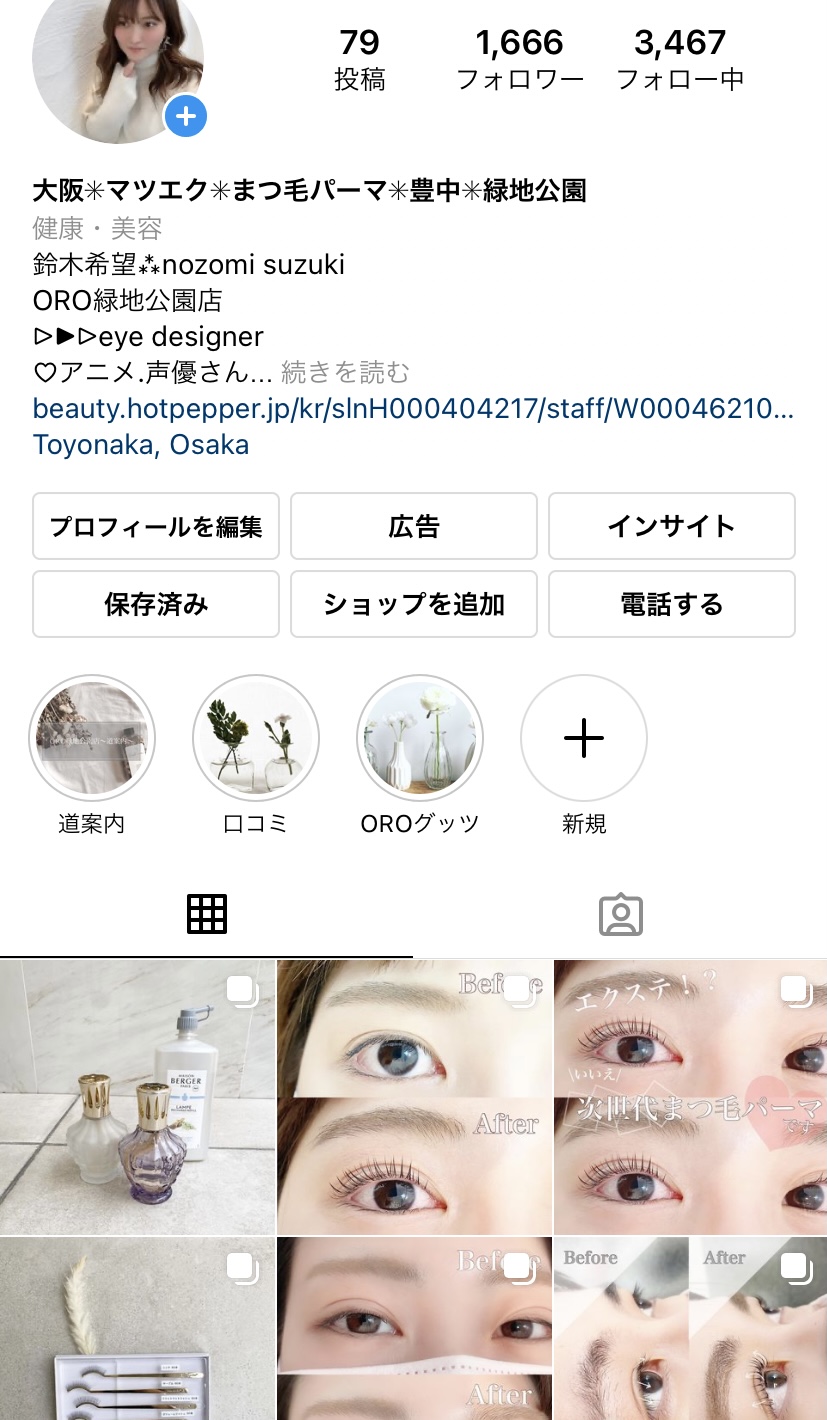
Task: Switch to the tagged photos tab
Action: [620, 914]
